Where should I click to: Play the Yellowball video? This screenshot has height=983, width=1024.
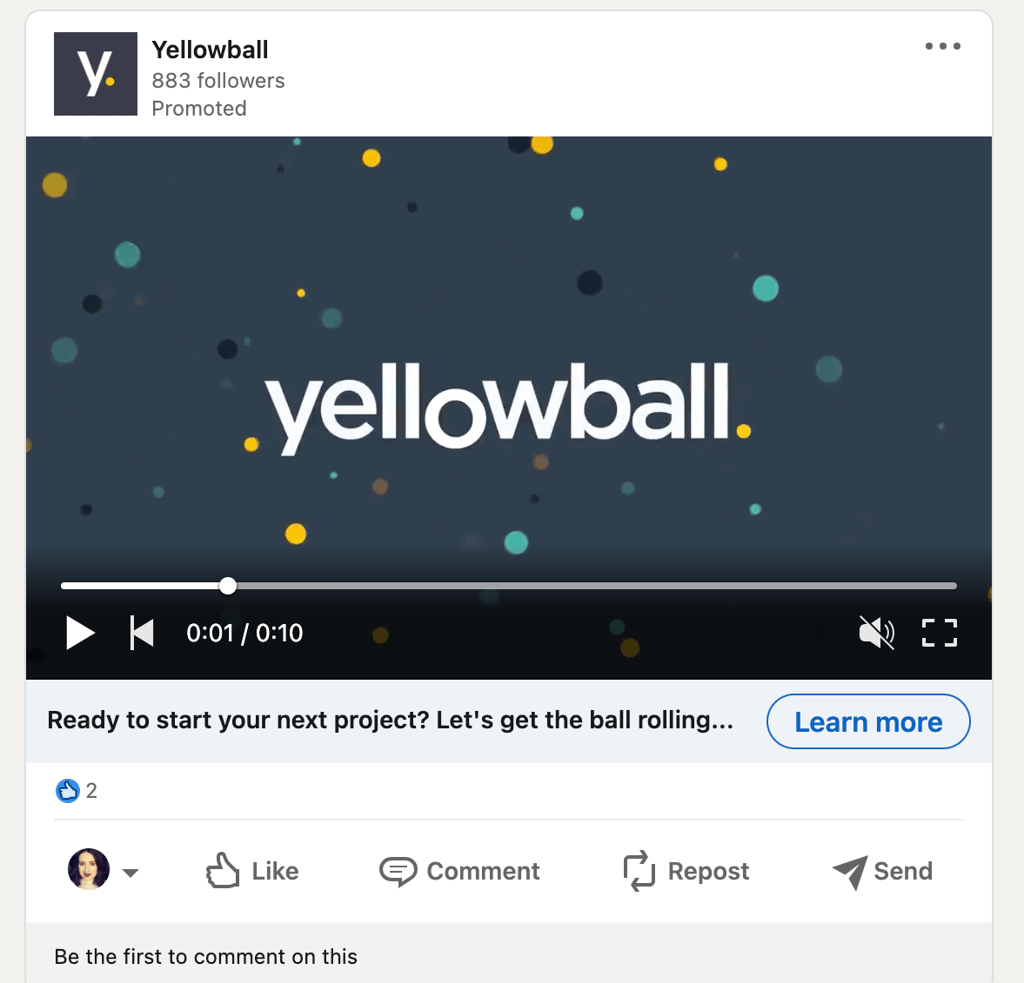point(80,633)
